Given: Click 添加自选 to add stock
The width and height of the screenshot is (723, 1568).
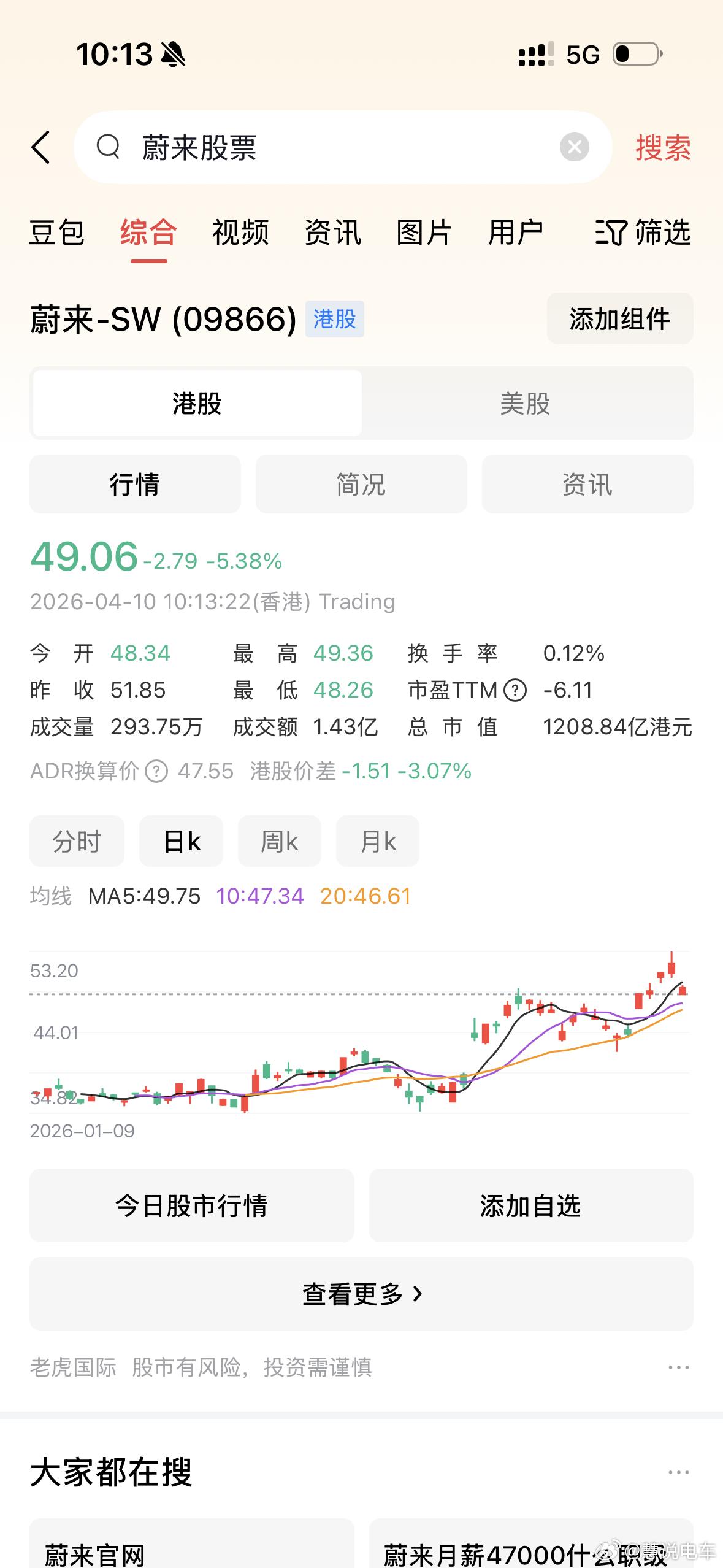Looking at the screenshot, I should [531, 1205].
